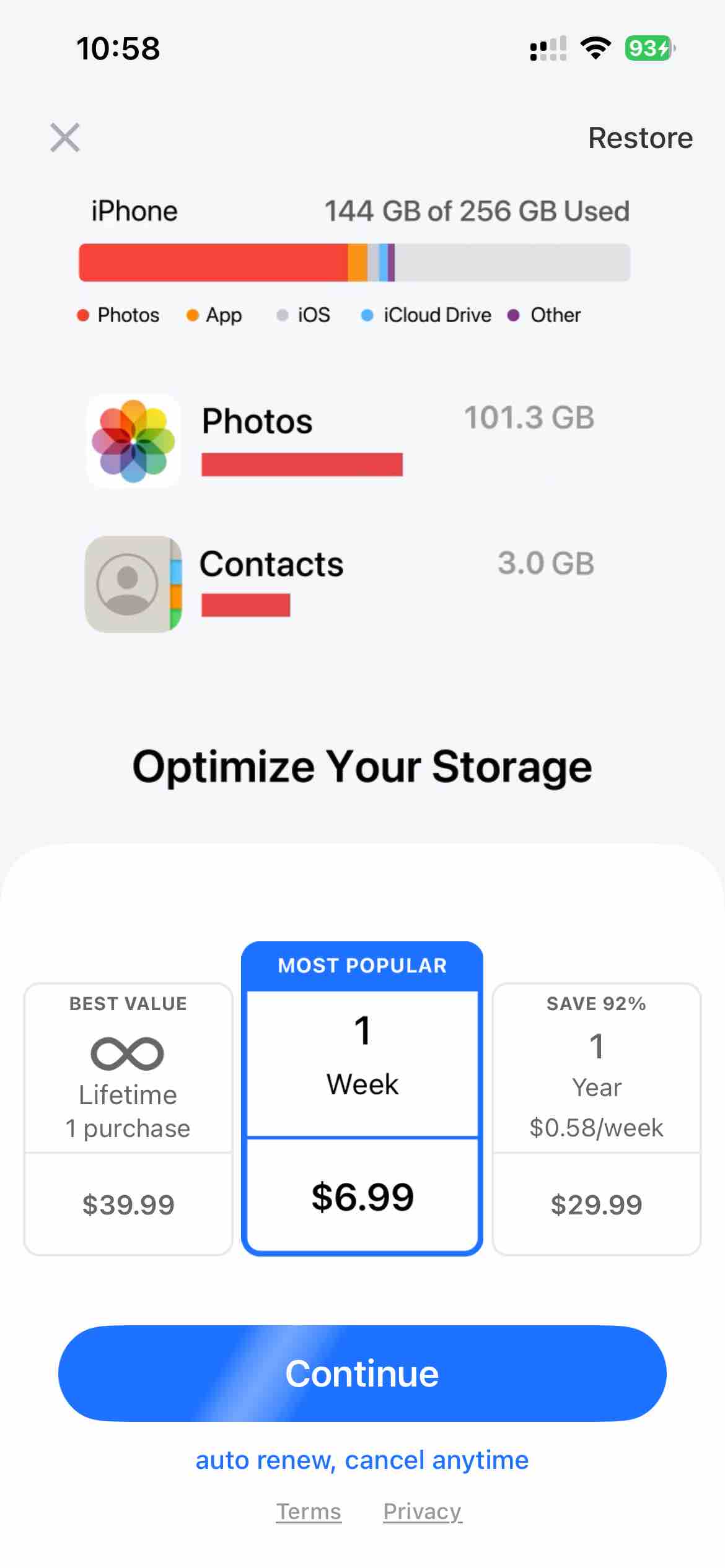Click the purple Other legend dot
This screenshot has width=725, height=1568.
[x=513, y=315]
